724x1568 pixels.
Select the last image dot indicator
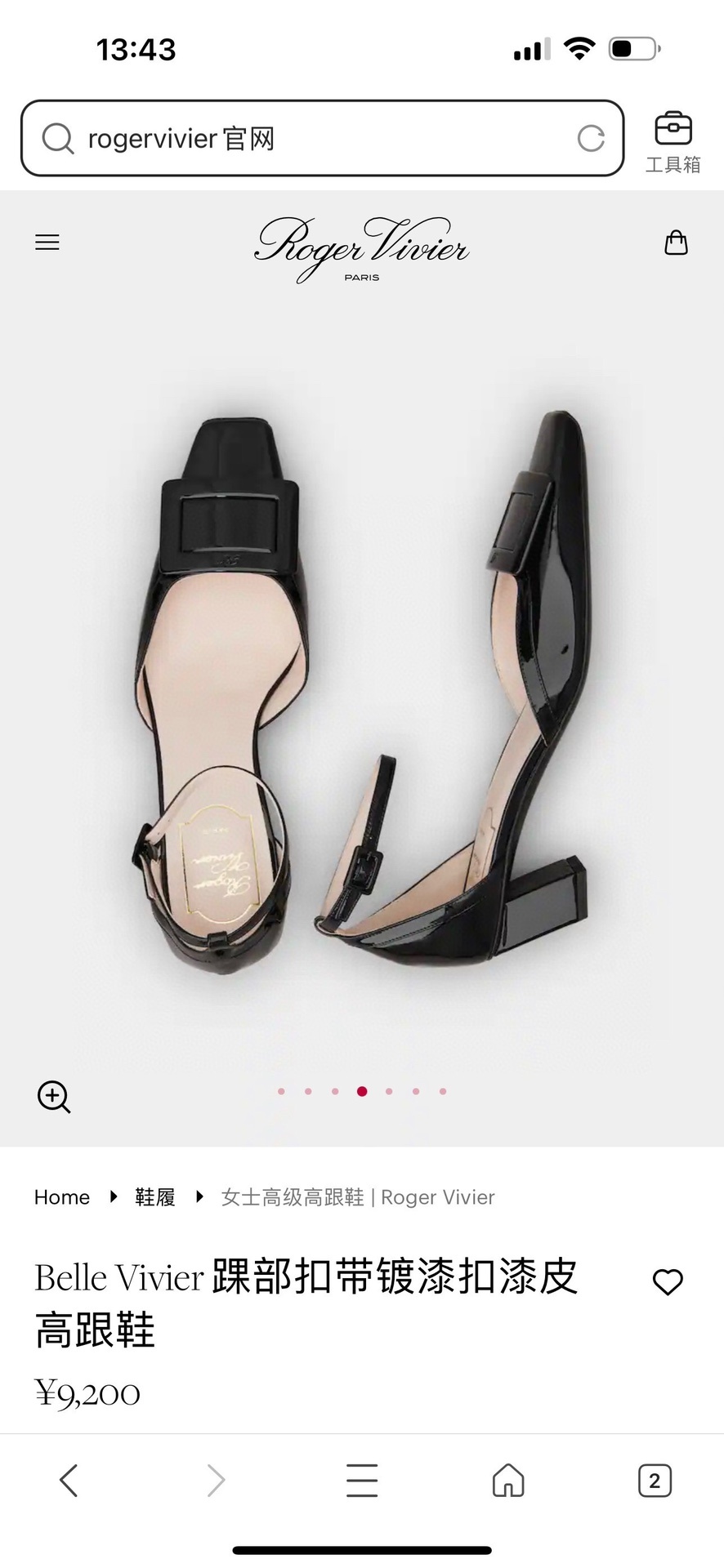pos(443,1092)
